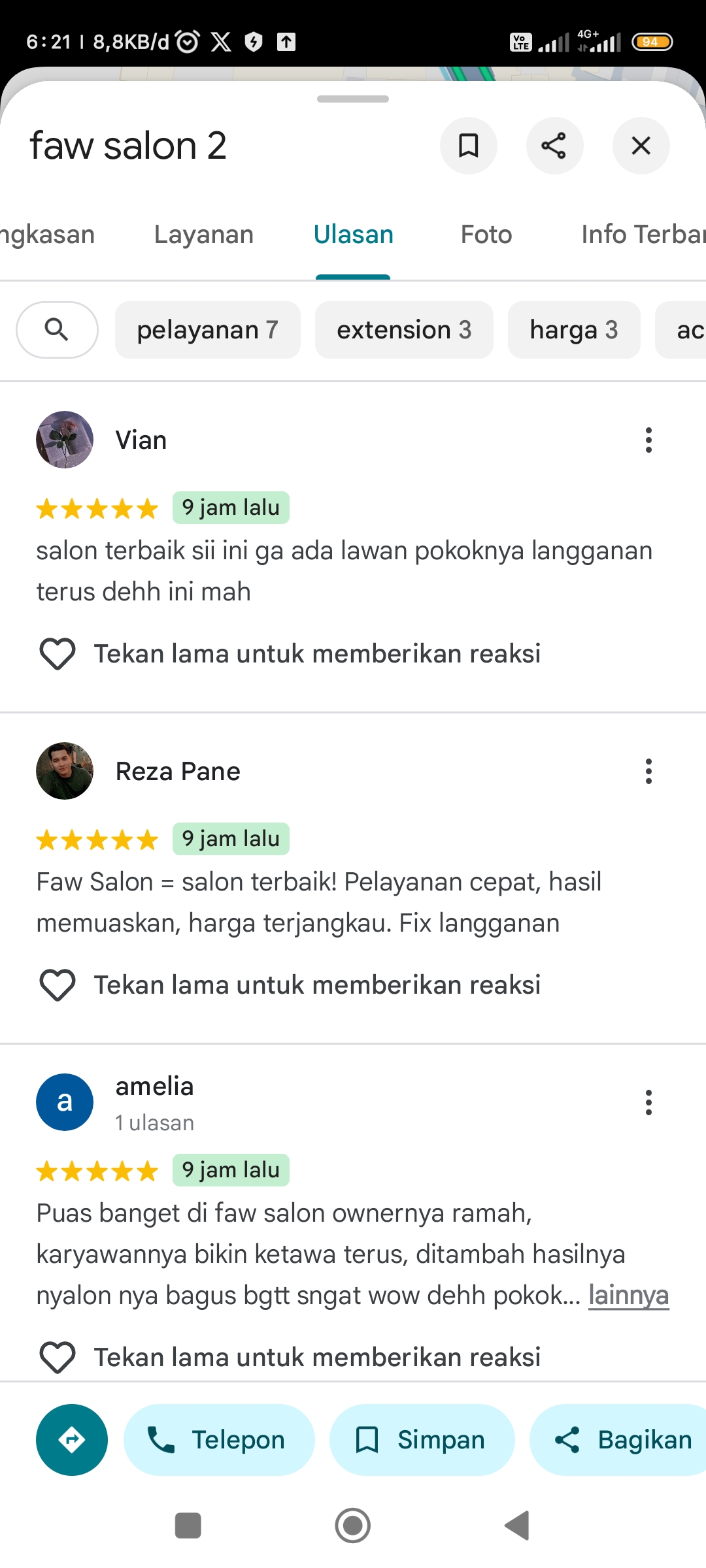Share the place via the header share icon
Image resolution: width=706 pixels, height=1568 pixels.
click(554, 146)
